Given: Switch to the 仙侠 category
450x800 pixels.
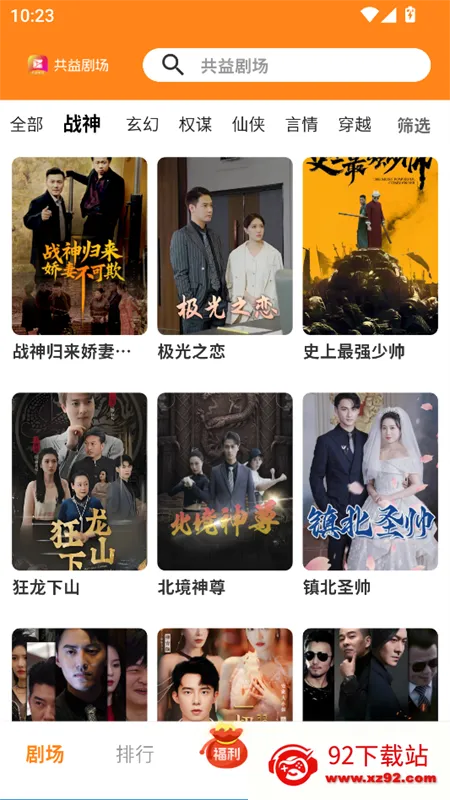Looking at the screenshot, I should [x=248, y=124].
